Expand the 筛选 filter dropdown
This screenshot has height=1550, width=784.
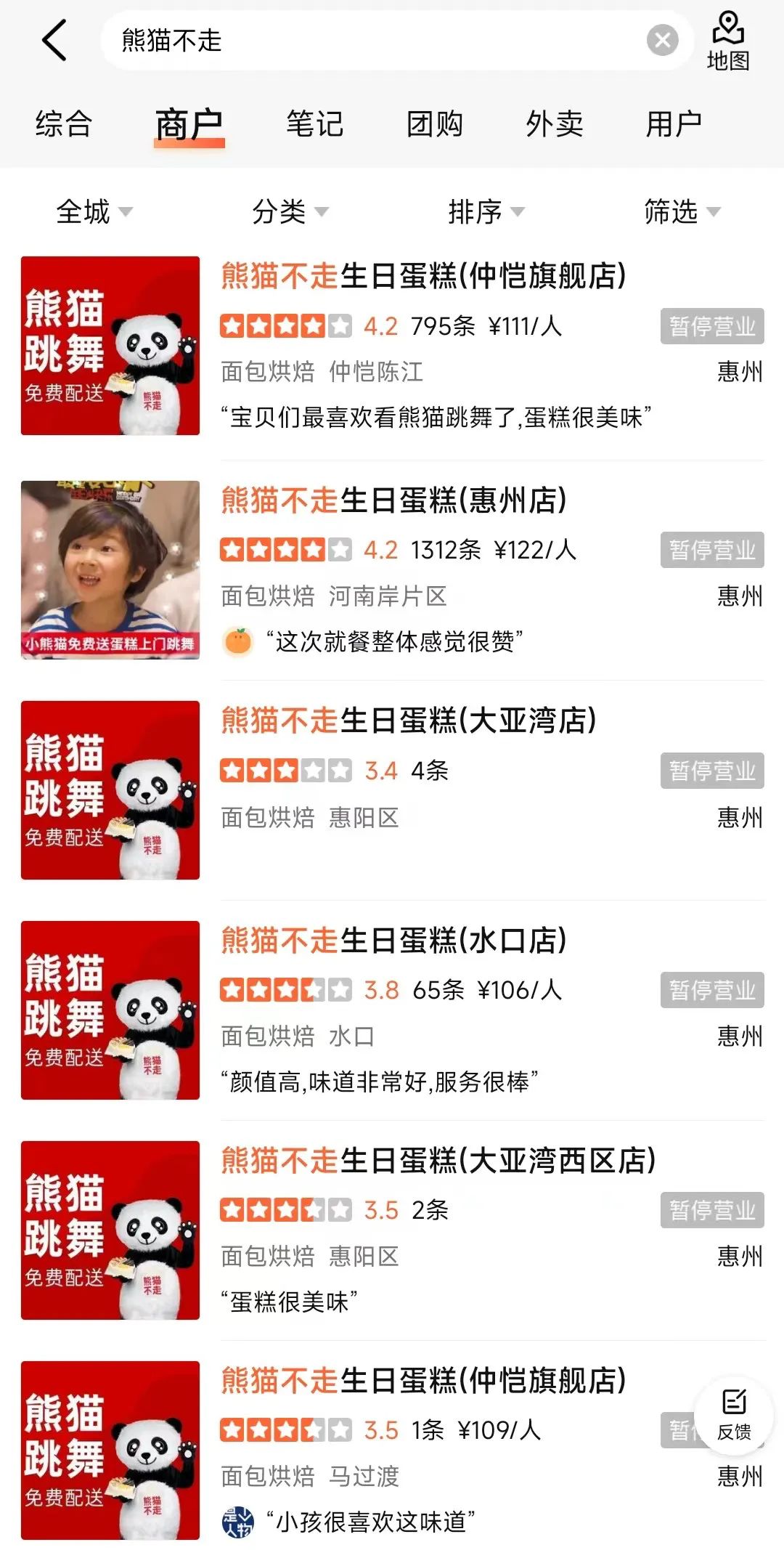pyautogui.click(x=682, y=212)
